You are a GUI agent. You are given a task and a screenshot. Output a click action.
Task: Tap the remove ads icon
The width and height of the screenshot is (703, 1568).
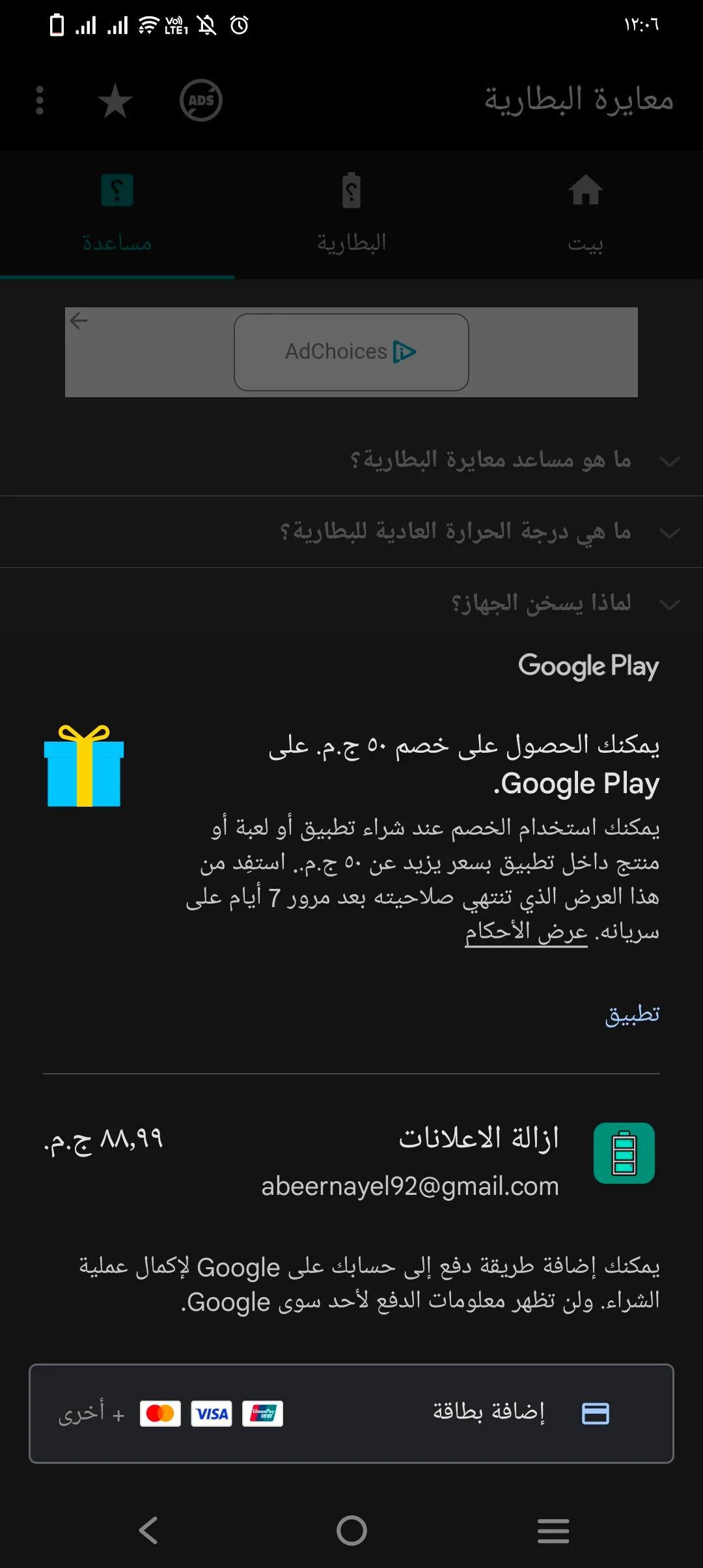(200, 101)
